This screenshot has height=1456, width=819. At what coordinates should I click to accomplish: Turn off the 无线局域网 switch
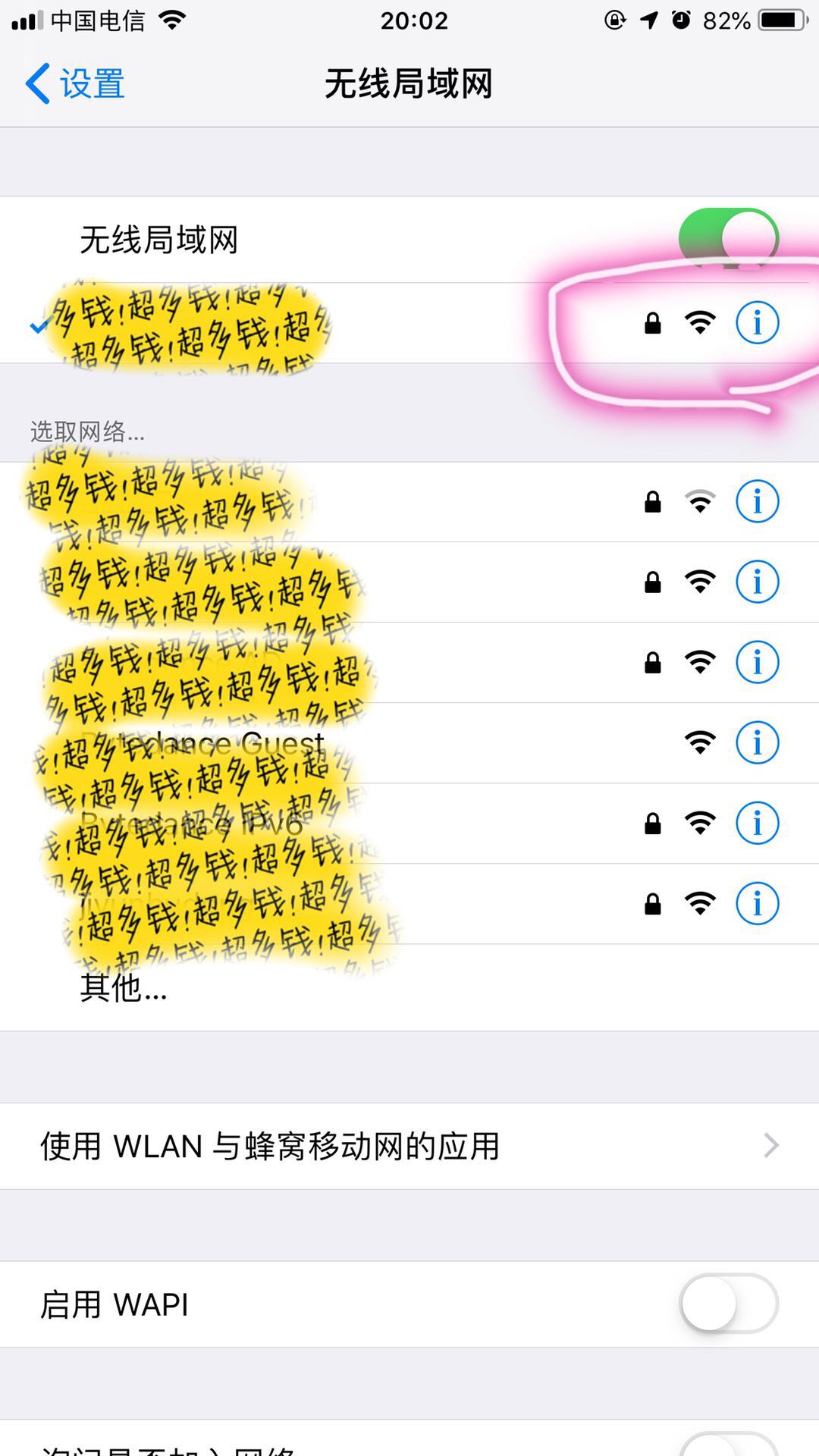(x=728, y=238)
